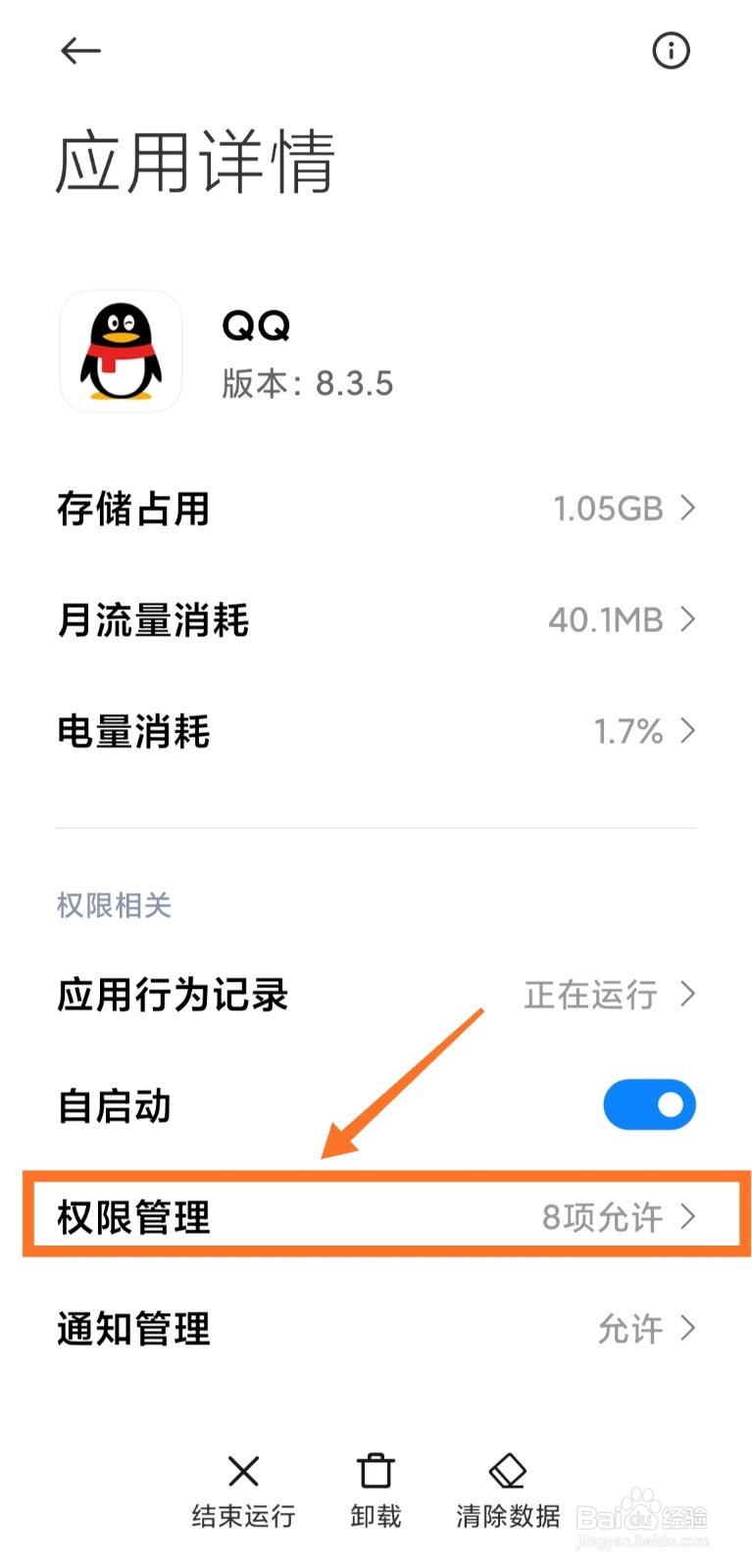Tap the 卸载 trash icon to uninstall
752x1568 pixels.
(375, 1470)
